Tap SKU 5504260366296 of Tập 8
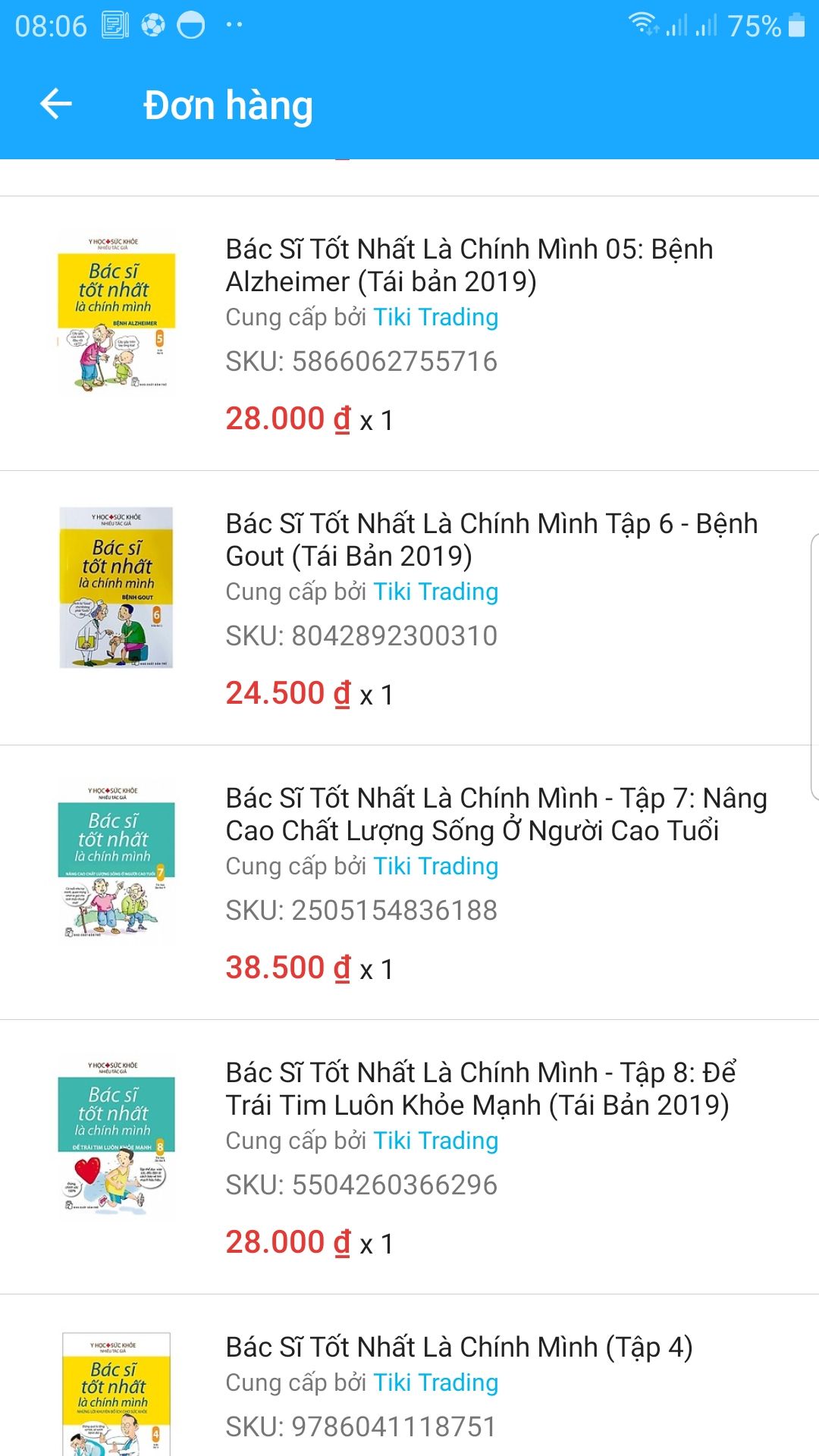 [x=359, y=1181]
